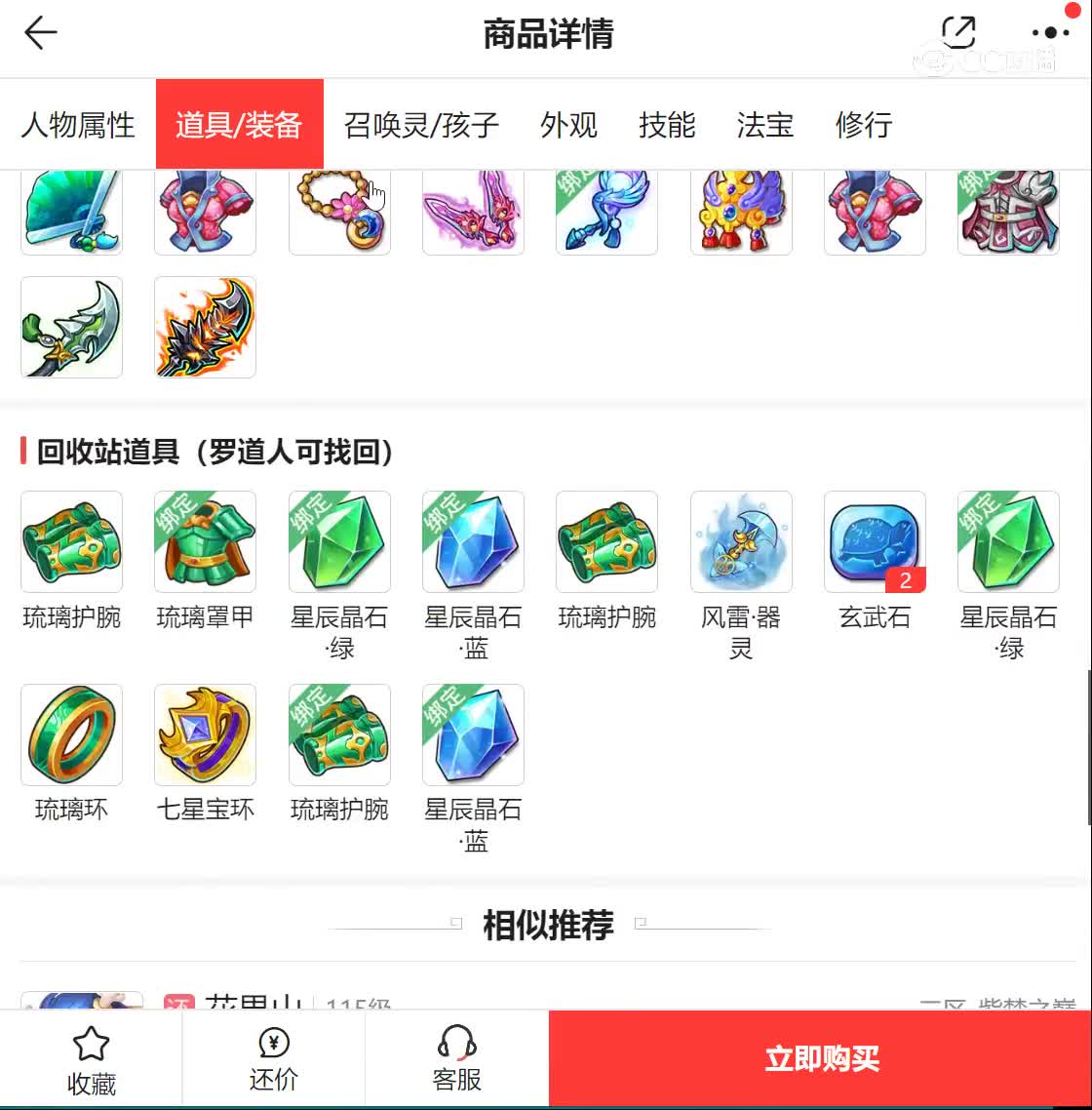Viewport: 1092px width, 1110px height.
Task: Switch to the 人物属性 tab
Action: click(x=78, y=125)
